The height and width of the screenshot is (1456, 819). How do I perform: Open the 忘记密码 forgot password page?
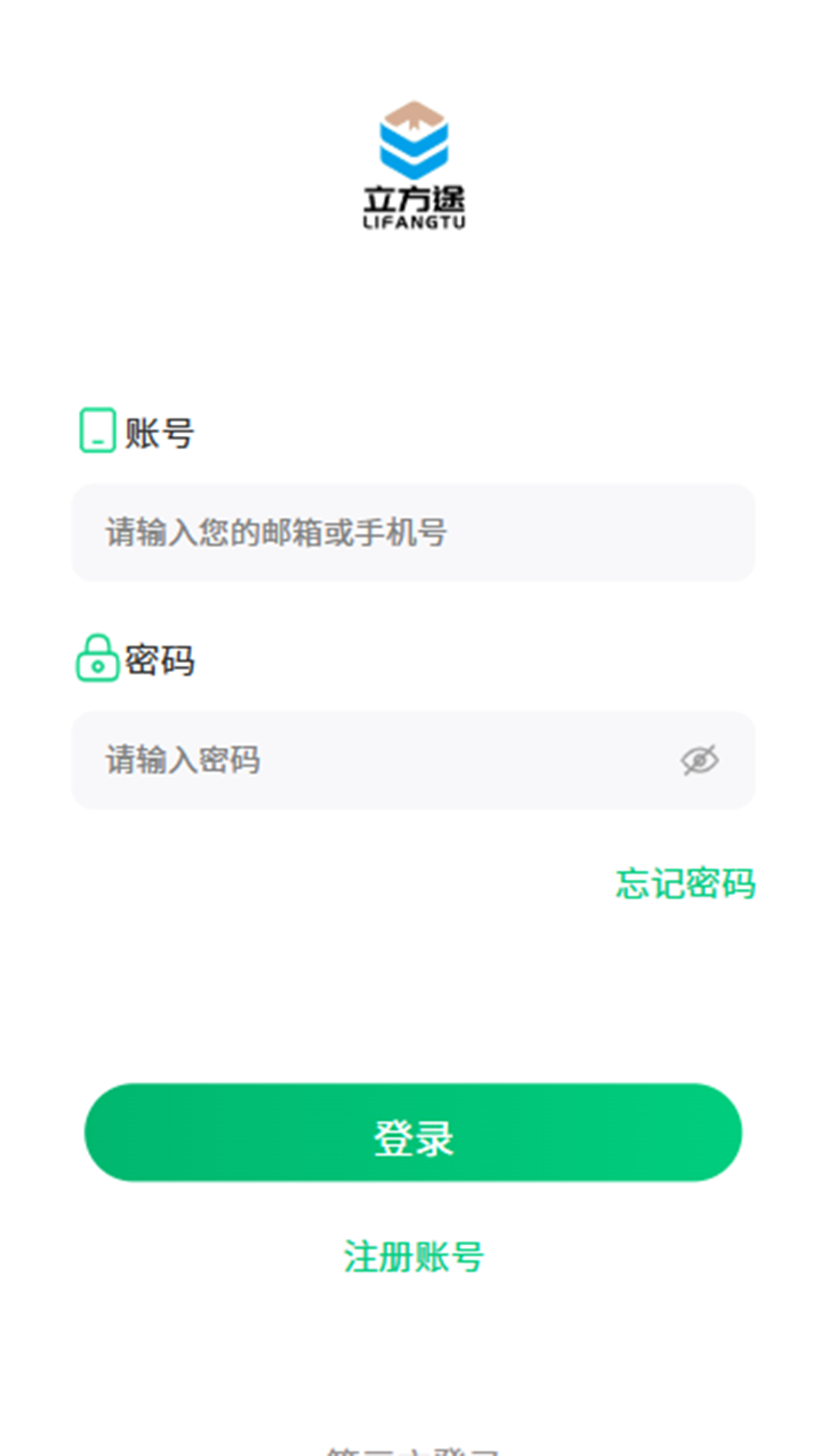click(685, 882)
